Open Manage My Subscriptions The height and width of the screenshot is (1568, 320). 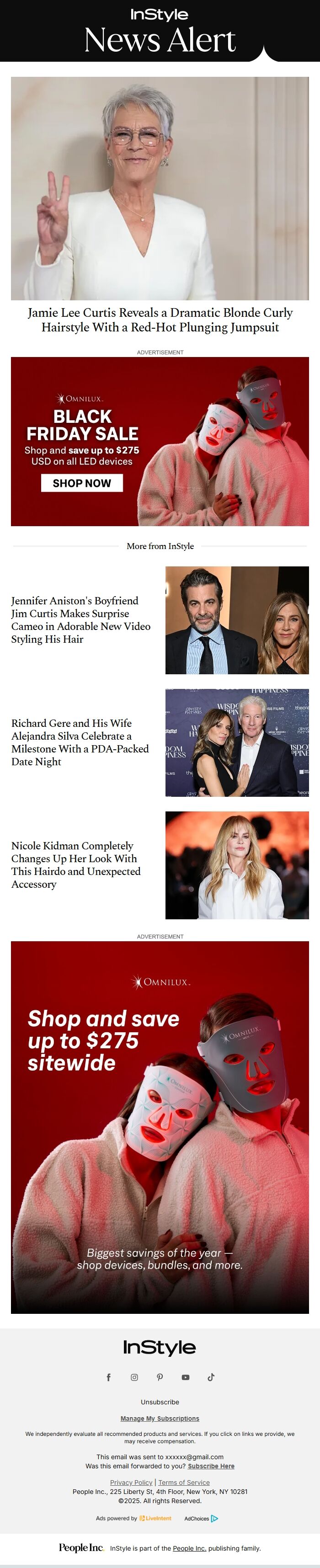click(160, 1418)
